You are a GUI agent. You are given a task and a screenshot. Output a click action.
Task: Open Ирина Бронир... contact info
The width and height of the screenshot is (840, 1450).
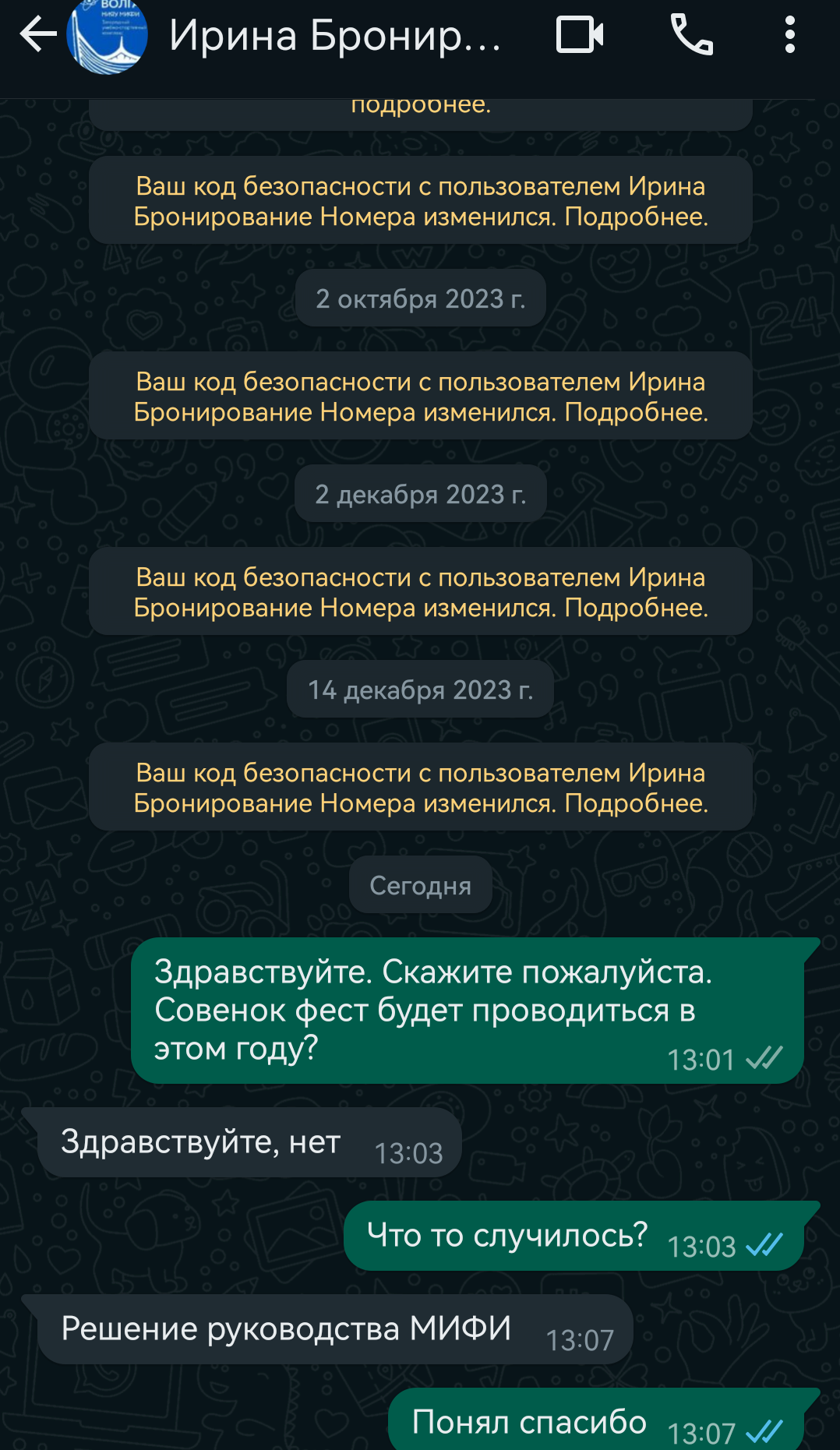point(335,36)
